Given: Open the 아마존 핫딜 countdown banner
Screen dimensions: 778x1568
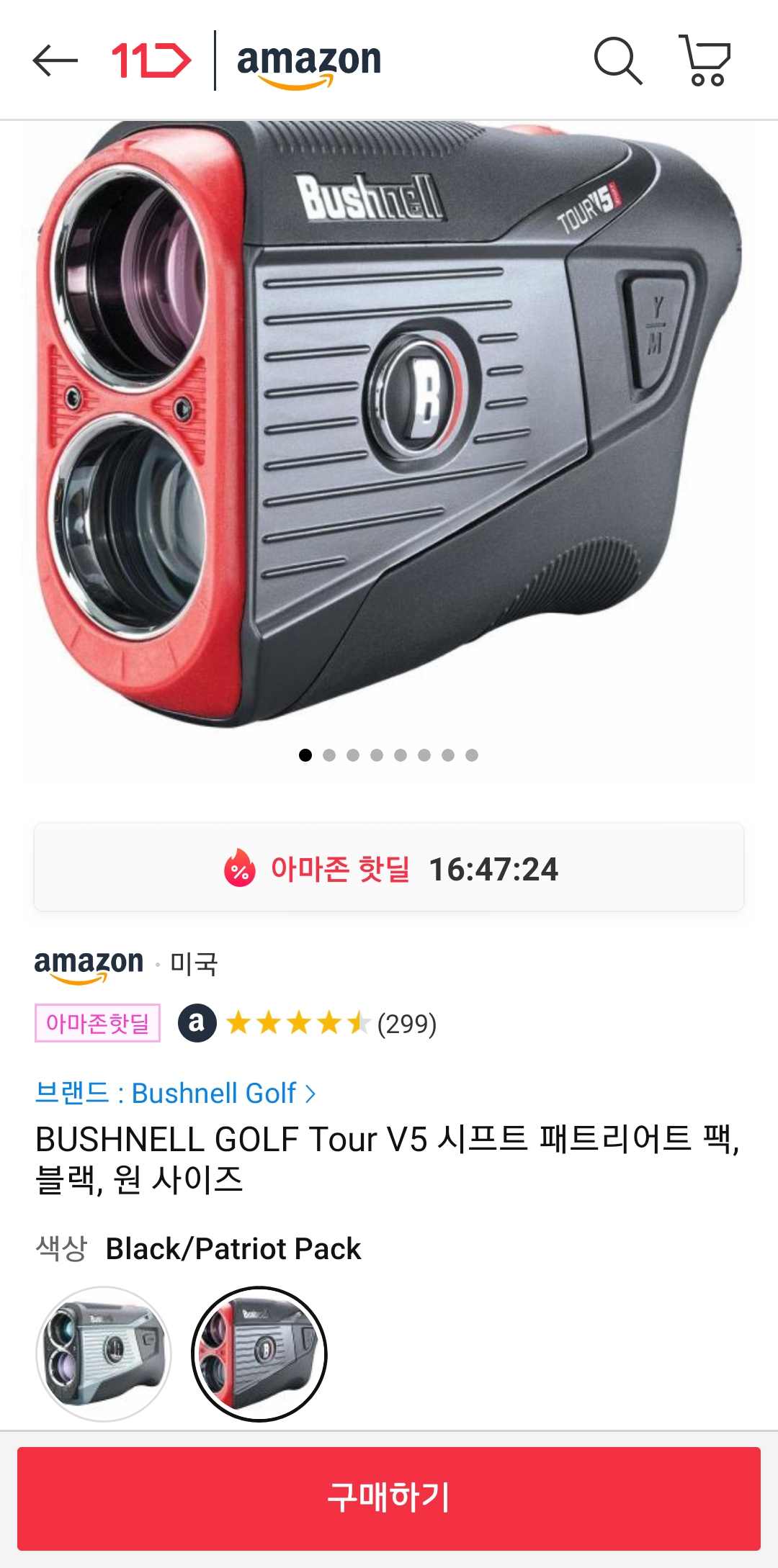Looking at the screenshot, I should 389,868.
